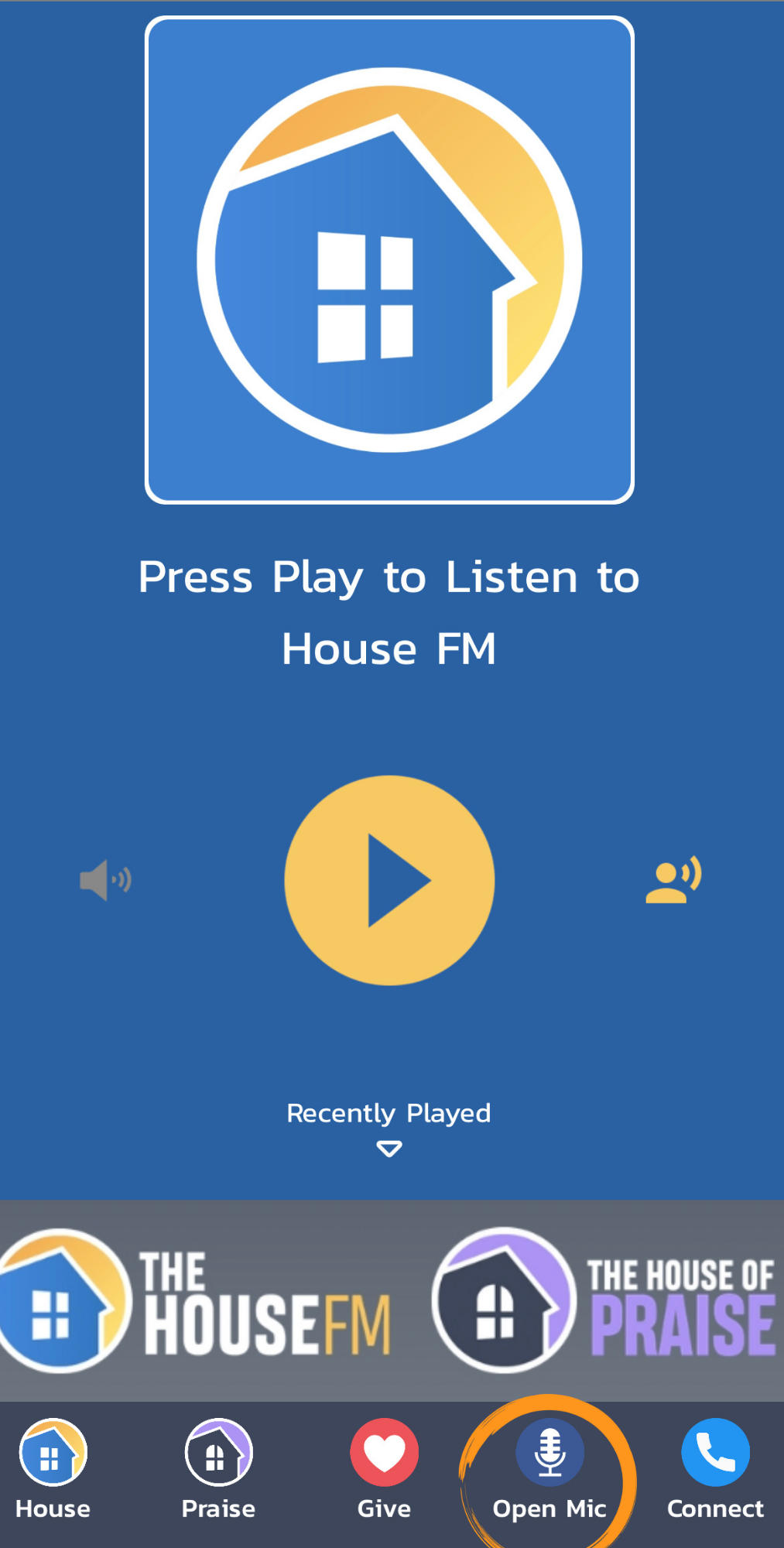This screenshot has width=784, height=1548.
Task: Go to the Connect tab
Action: click(715, 1469)
